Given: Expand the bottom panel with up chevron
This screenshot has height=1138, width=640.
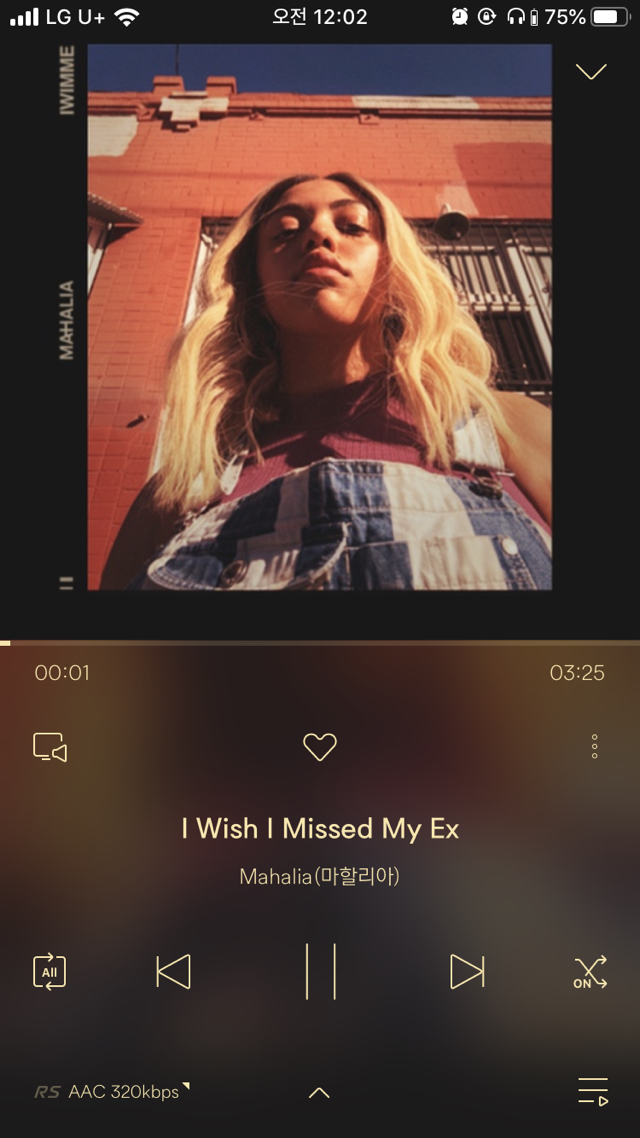Looking at the screenshot, I should 319,1092.
